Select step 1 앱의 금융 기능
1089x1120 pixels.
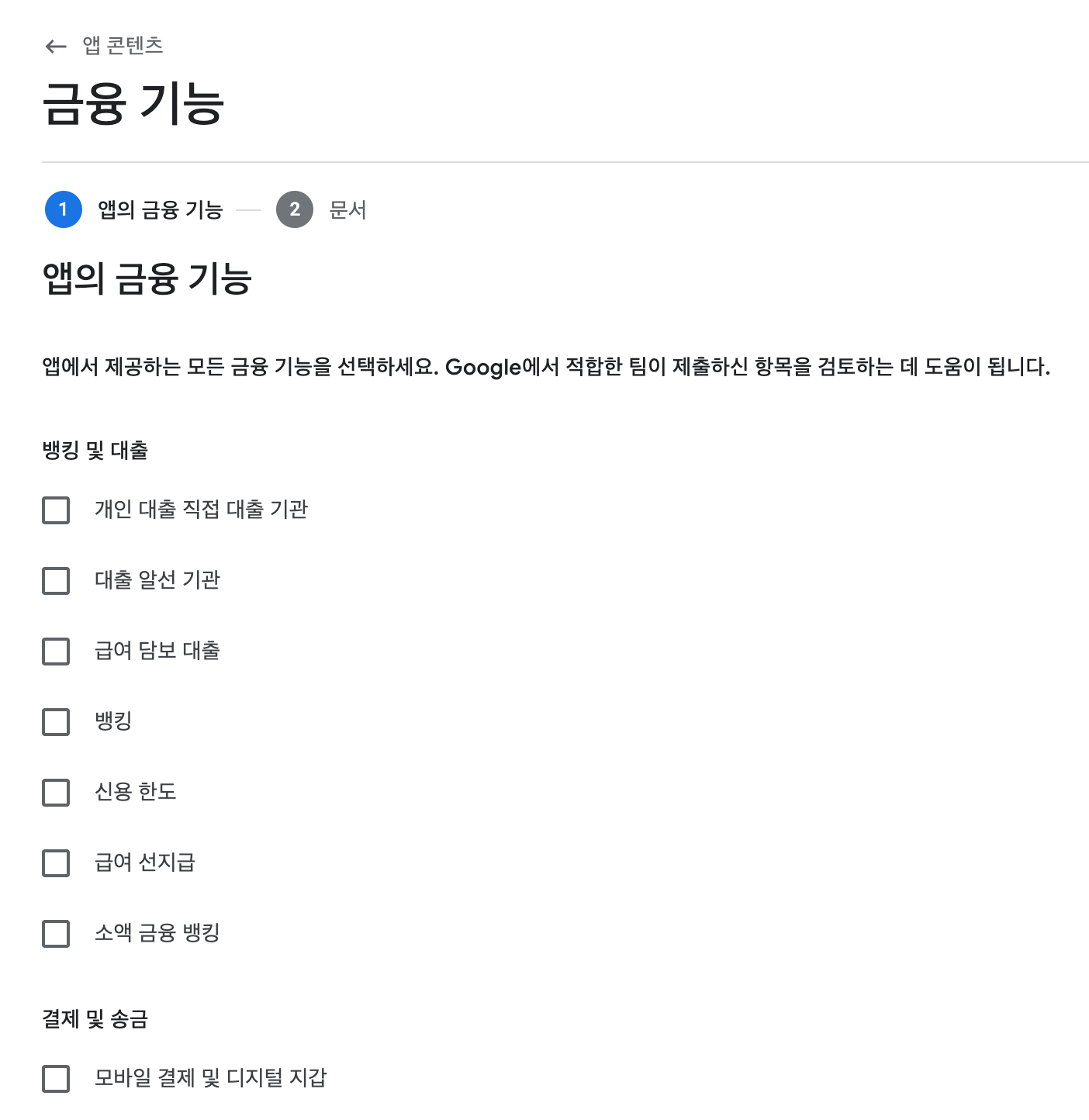click(64, 209)
